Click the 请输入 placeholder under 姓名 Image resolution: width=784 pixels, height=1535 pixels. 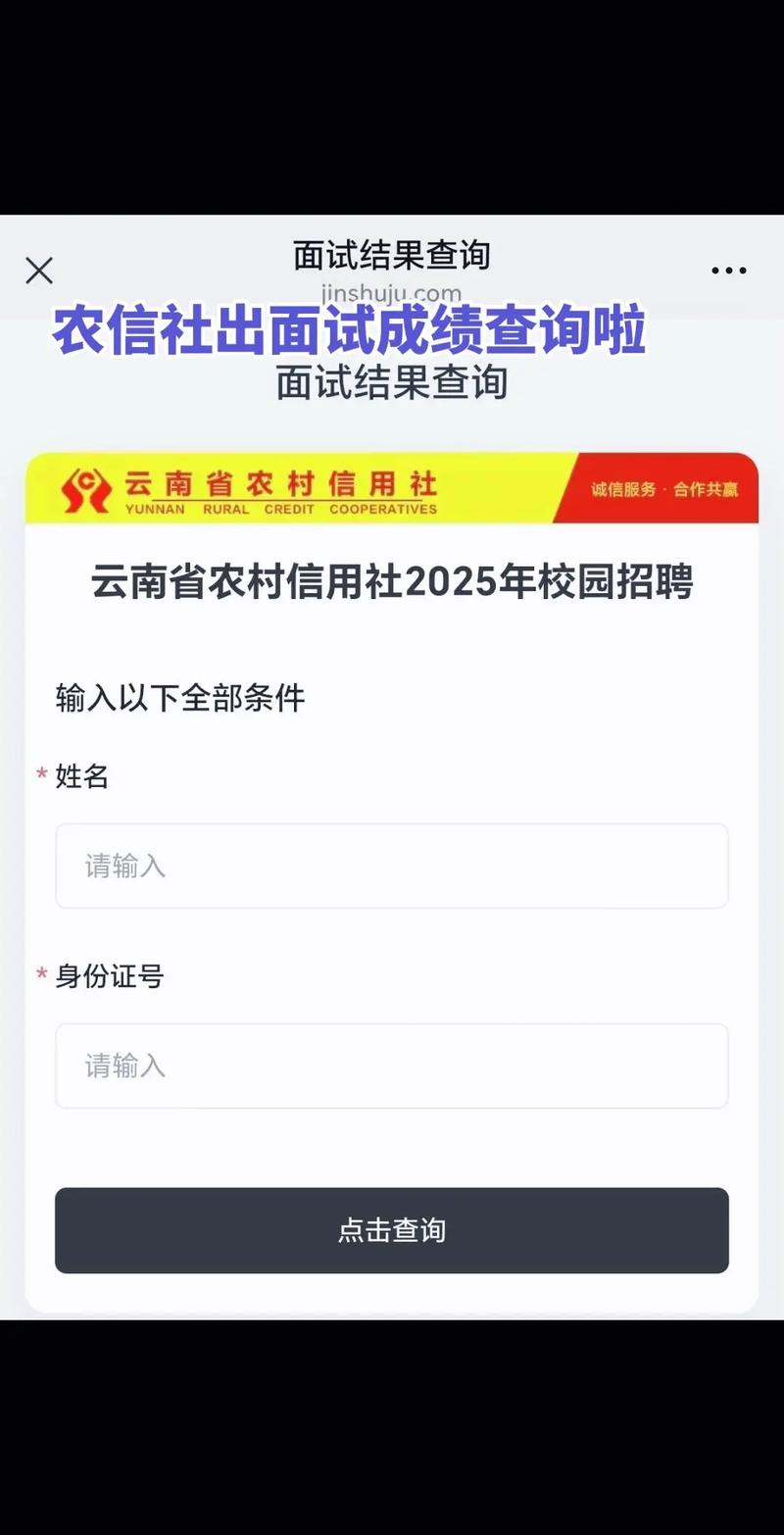point(123,867)
